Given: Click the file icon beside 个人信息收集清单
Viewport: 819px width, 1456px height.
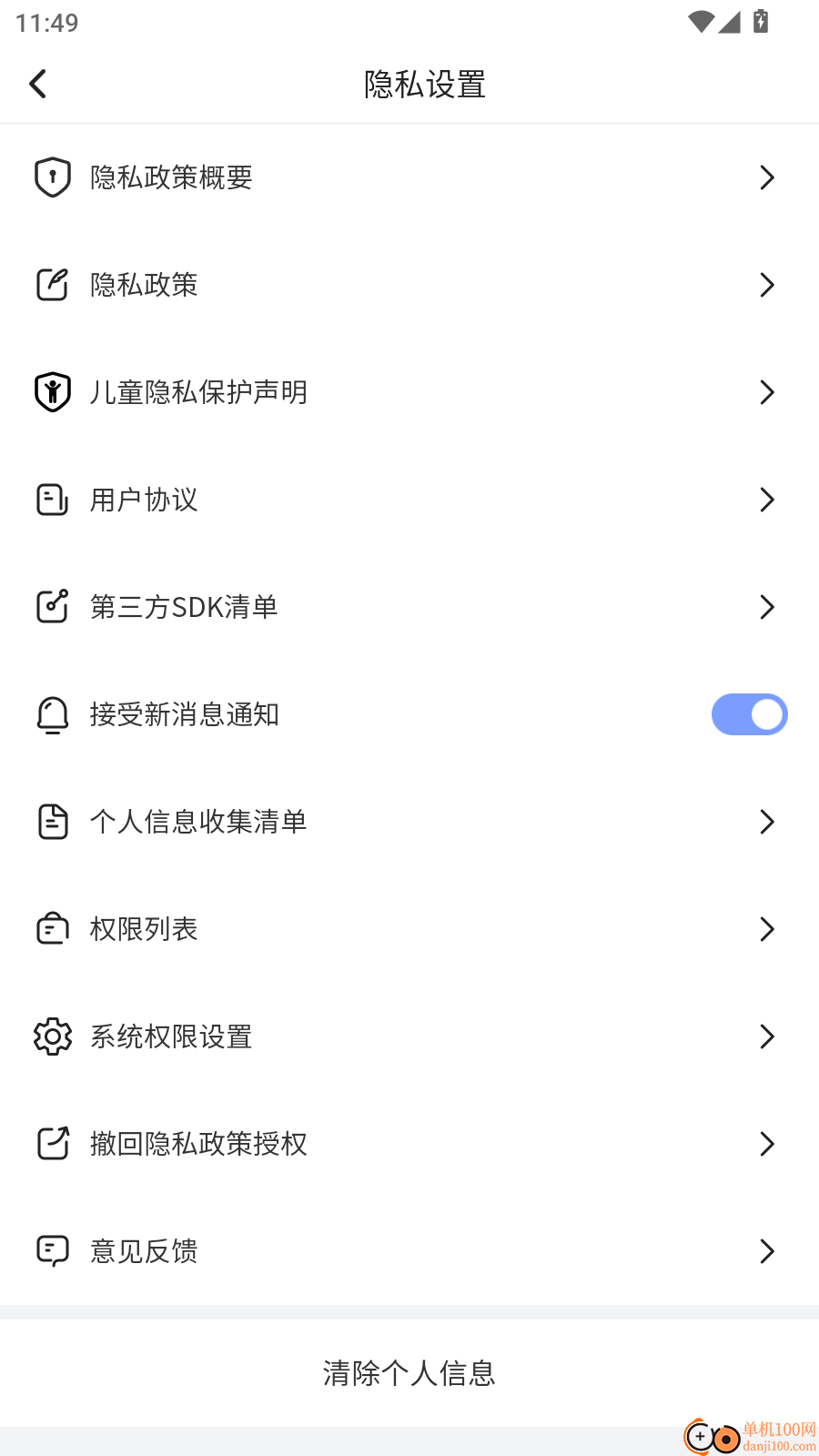Looking at the screenshot, I should pos(53,822).
